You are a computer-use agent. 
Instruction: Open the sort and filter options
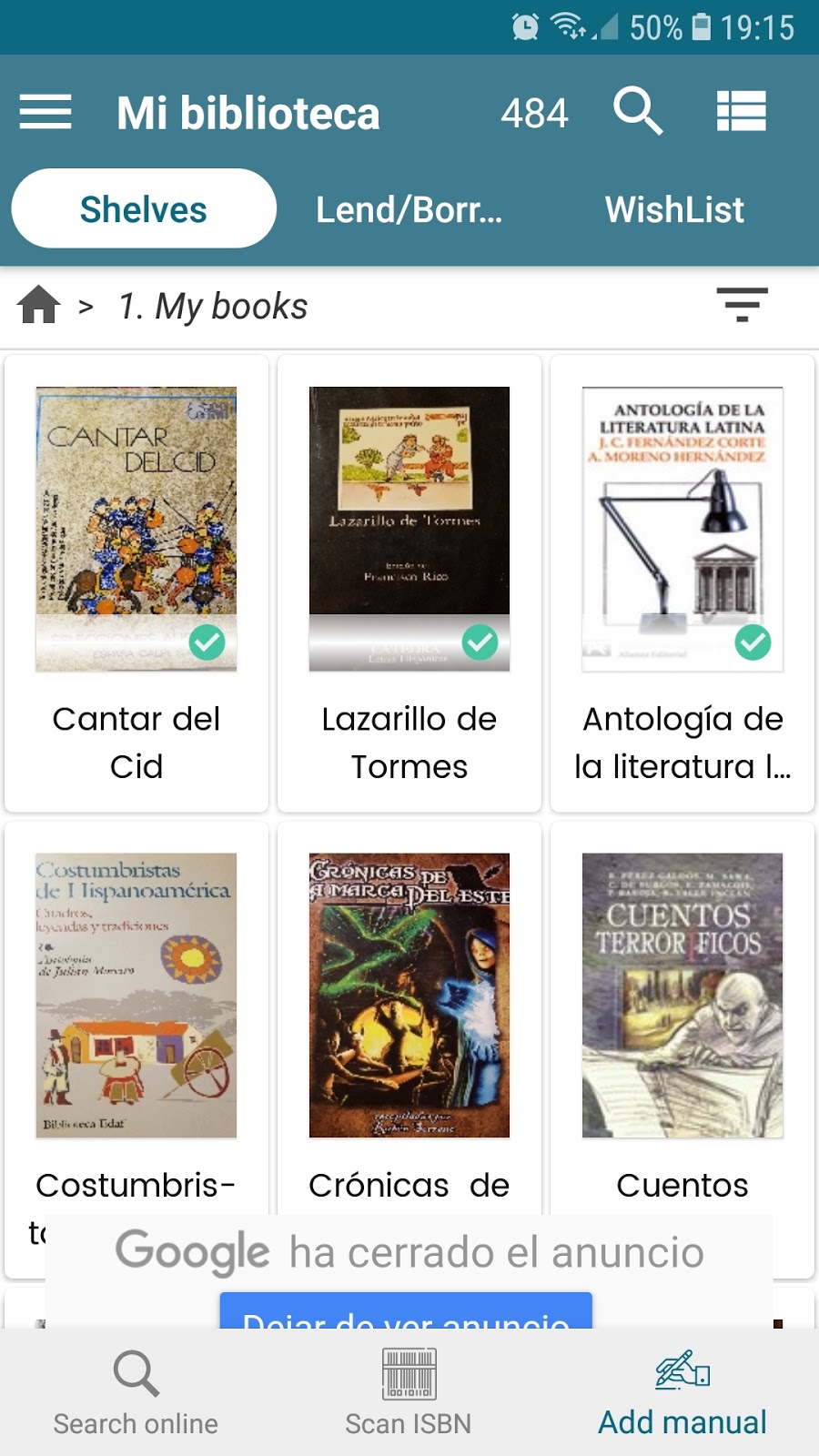[x=743, y=306]
